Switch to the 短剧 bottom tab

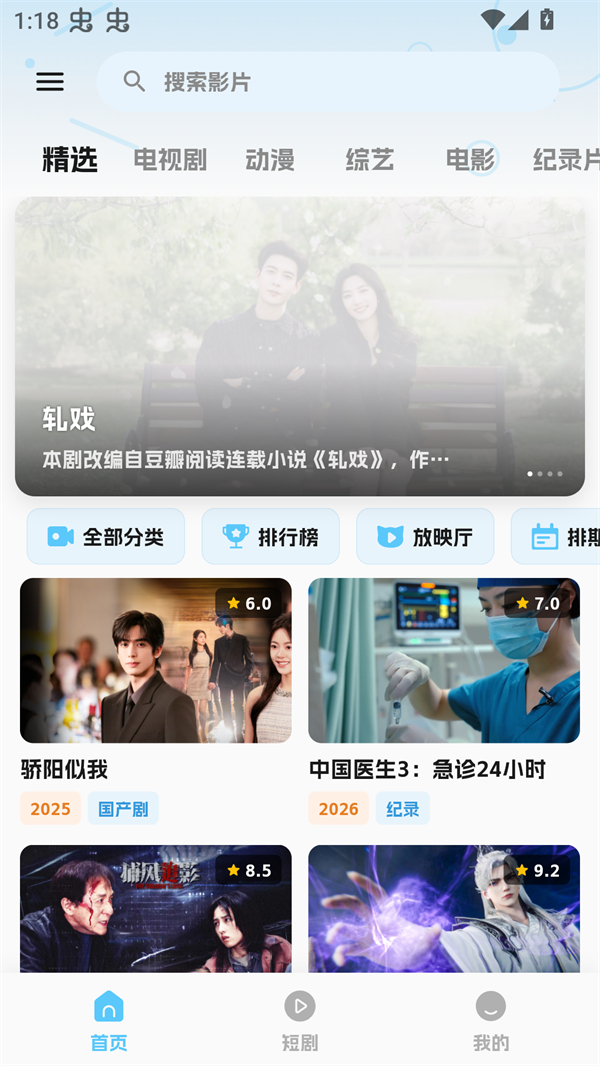300,1020
